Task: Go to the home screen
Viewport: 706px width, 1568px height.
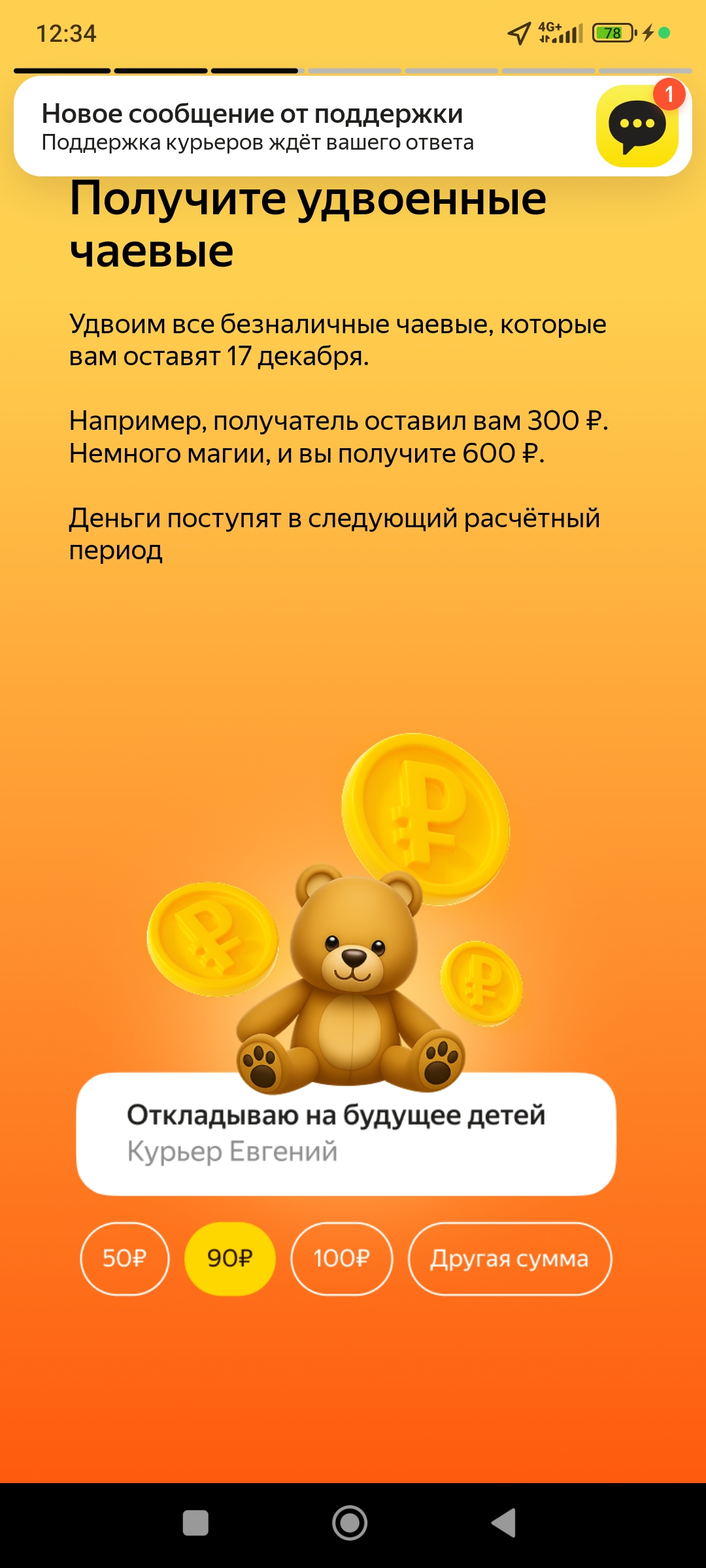Action: point(350,1523)
